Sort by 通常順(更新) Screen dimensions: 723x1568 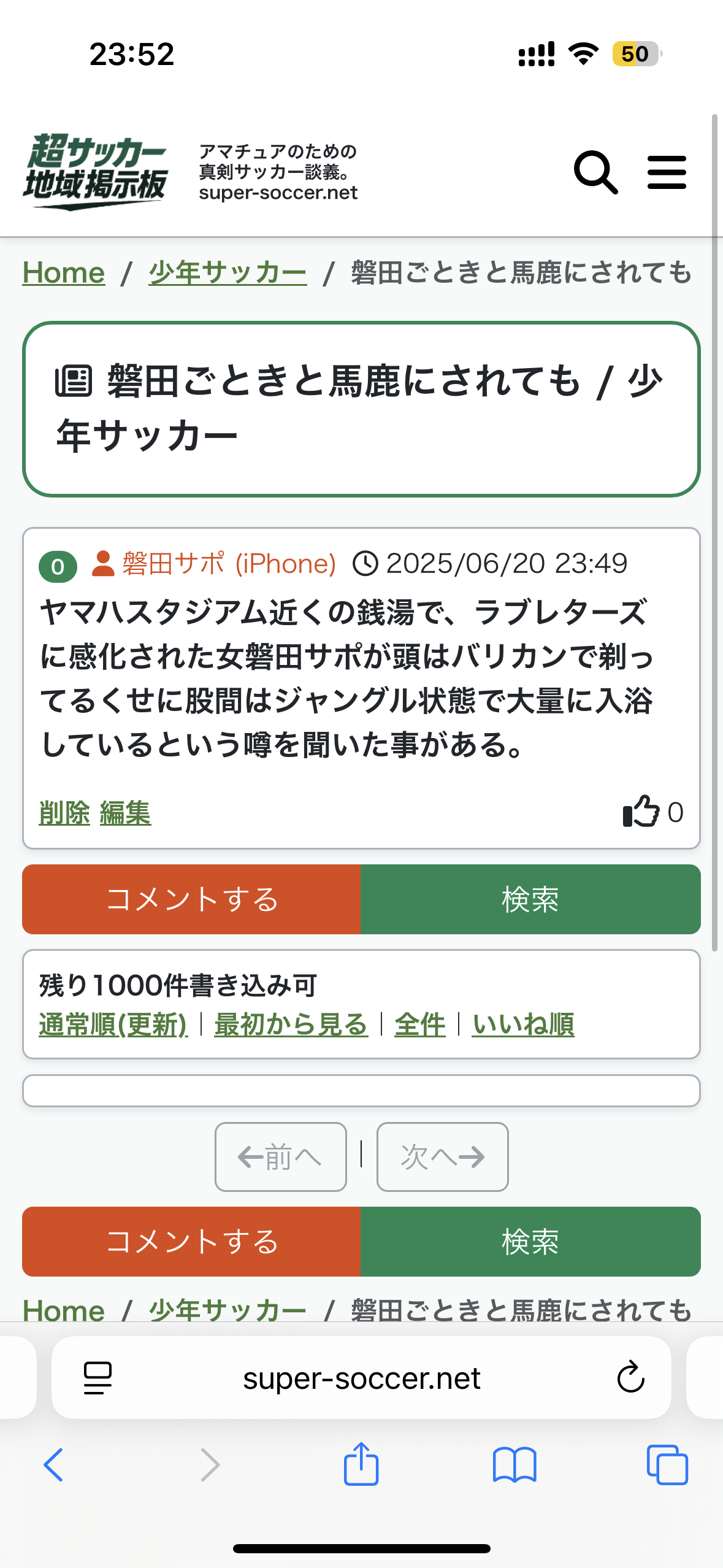click(x=113, y=1024)
